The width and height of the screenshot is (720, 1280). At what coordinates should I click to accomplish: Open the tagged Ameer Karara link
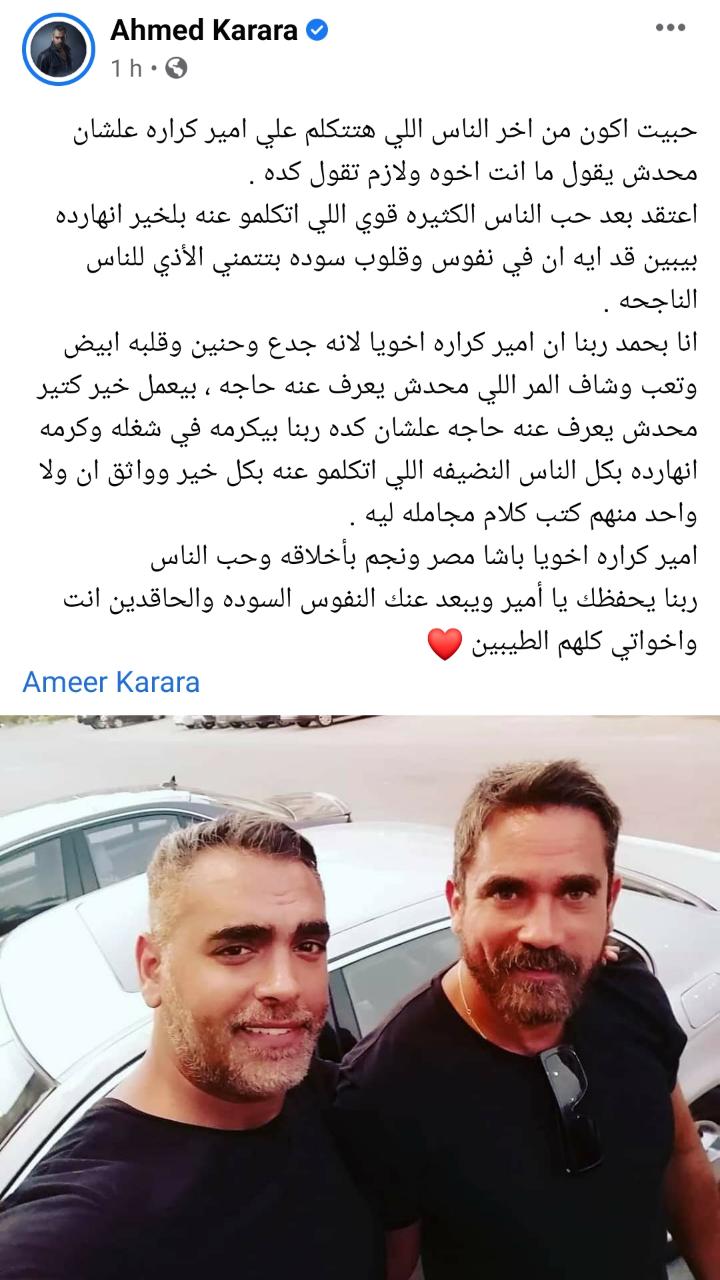111,682
